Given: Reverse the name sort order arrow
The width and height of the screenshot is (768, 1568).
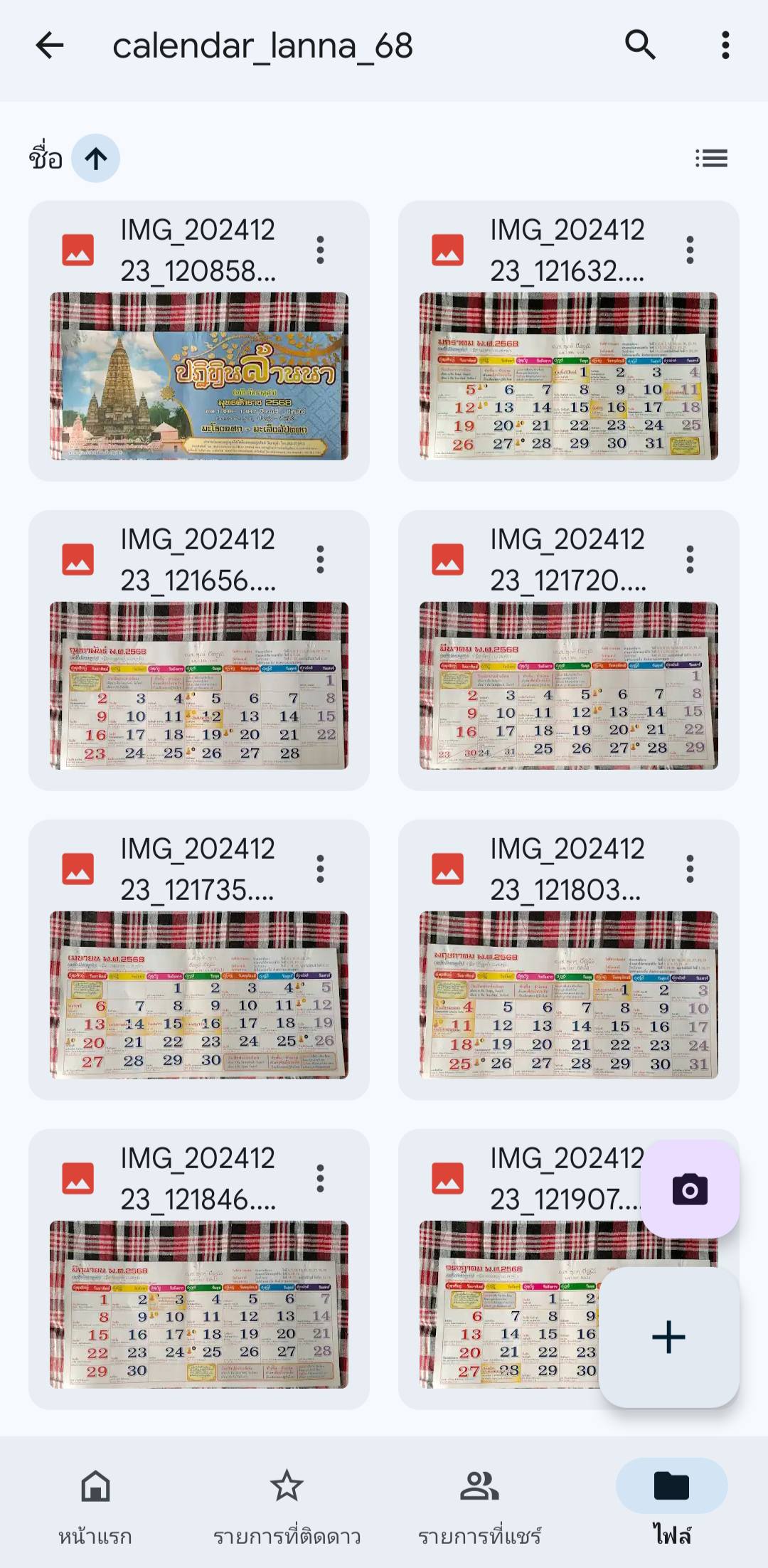Looking at the screenshot, I should [x=96, y=158].
